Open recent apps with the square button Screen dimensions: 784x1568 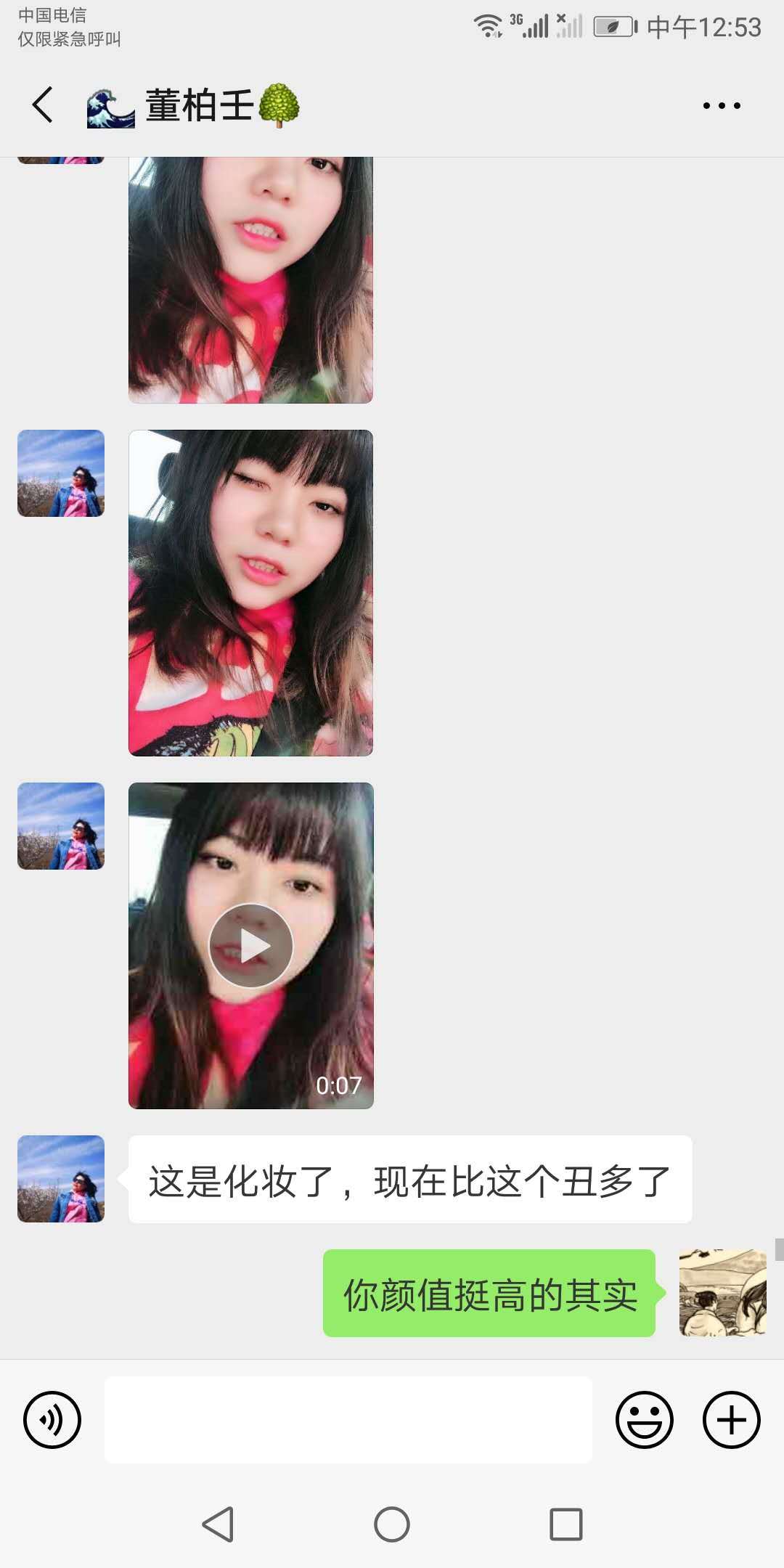(566, 1524)
